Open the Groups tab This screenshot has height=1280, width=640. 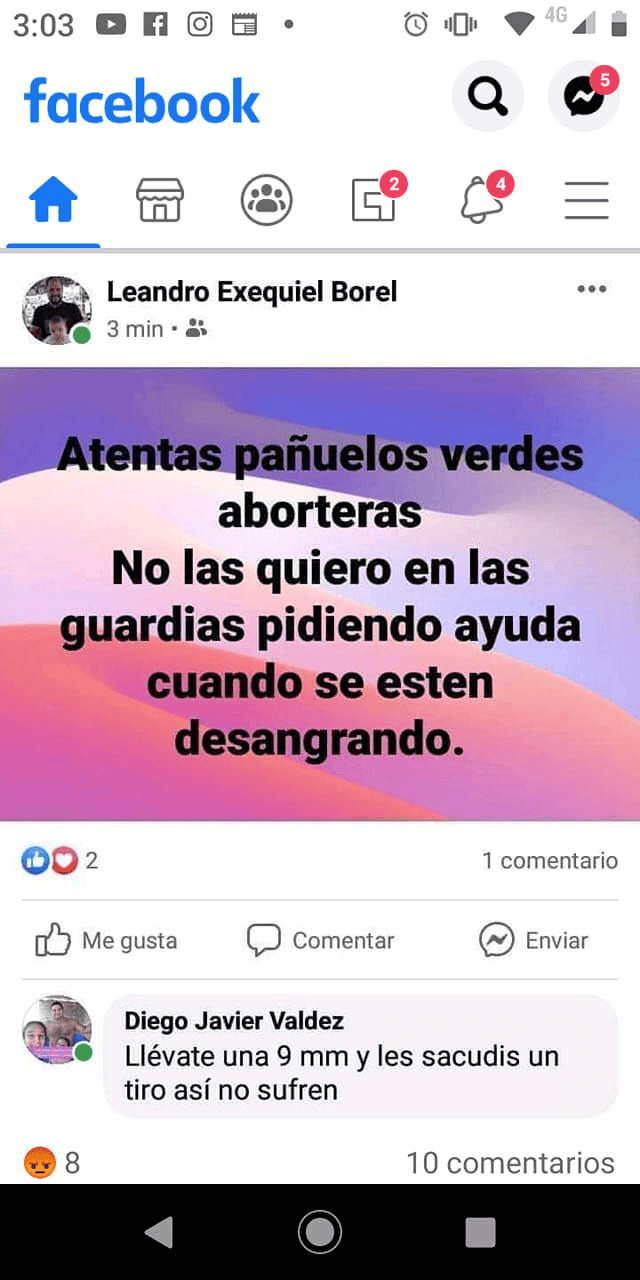click(x=267, y=200)
